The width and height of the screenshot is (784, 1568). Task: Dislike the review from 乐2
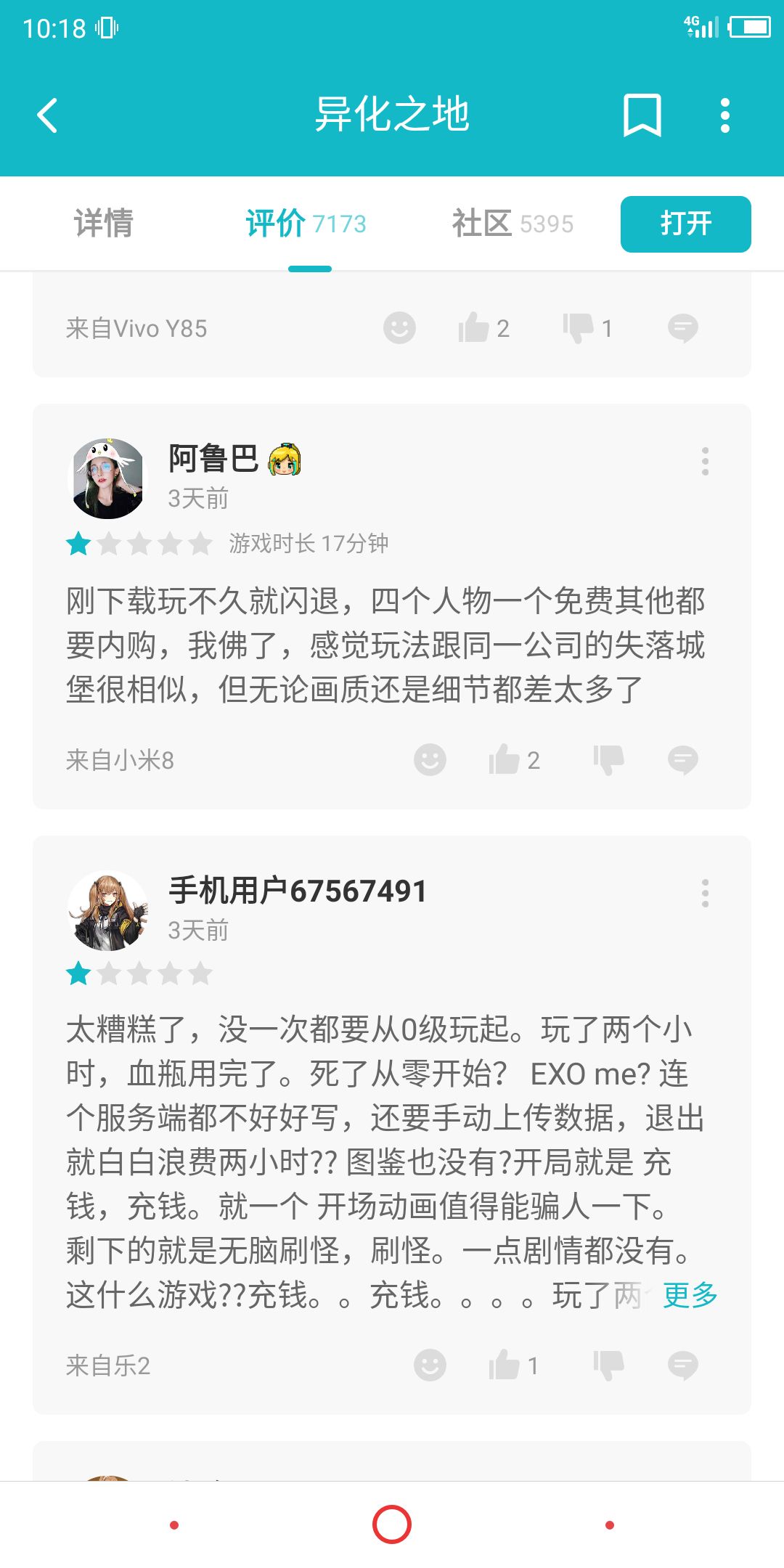608,1365
